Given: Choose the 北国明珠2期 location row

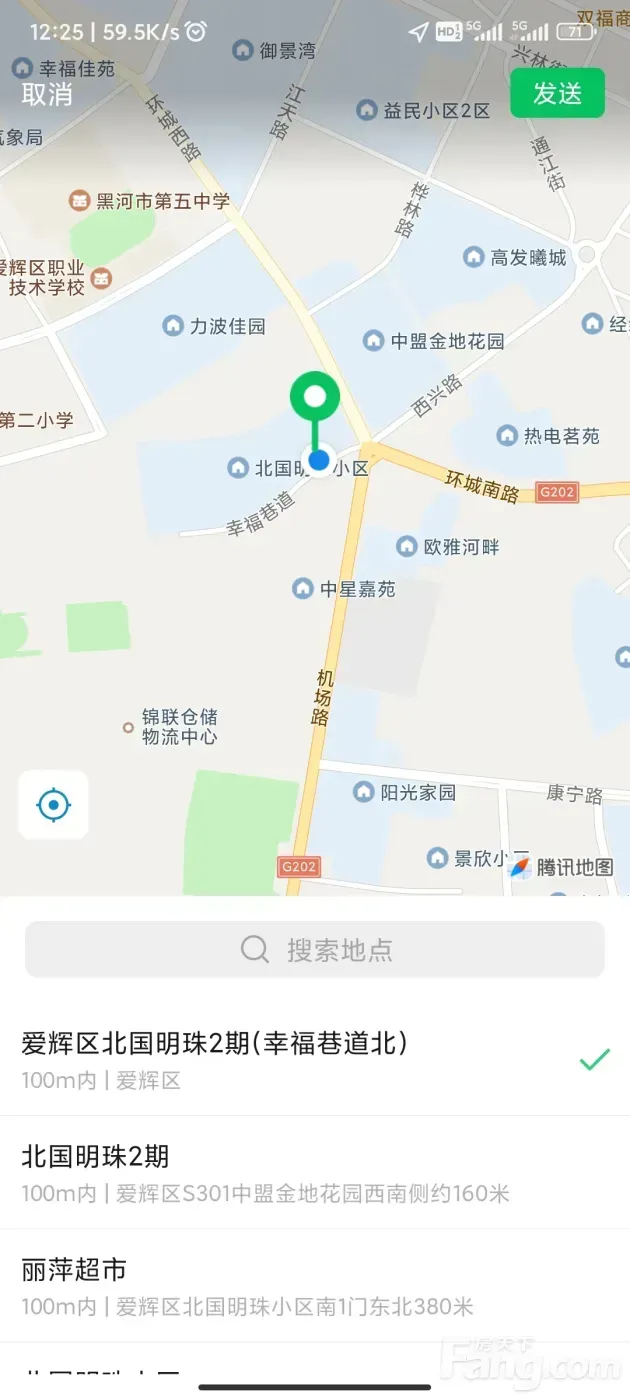Looking at the screenshot, I should (x=300, y=1172).
